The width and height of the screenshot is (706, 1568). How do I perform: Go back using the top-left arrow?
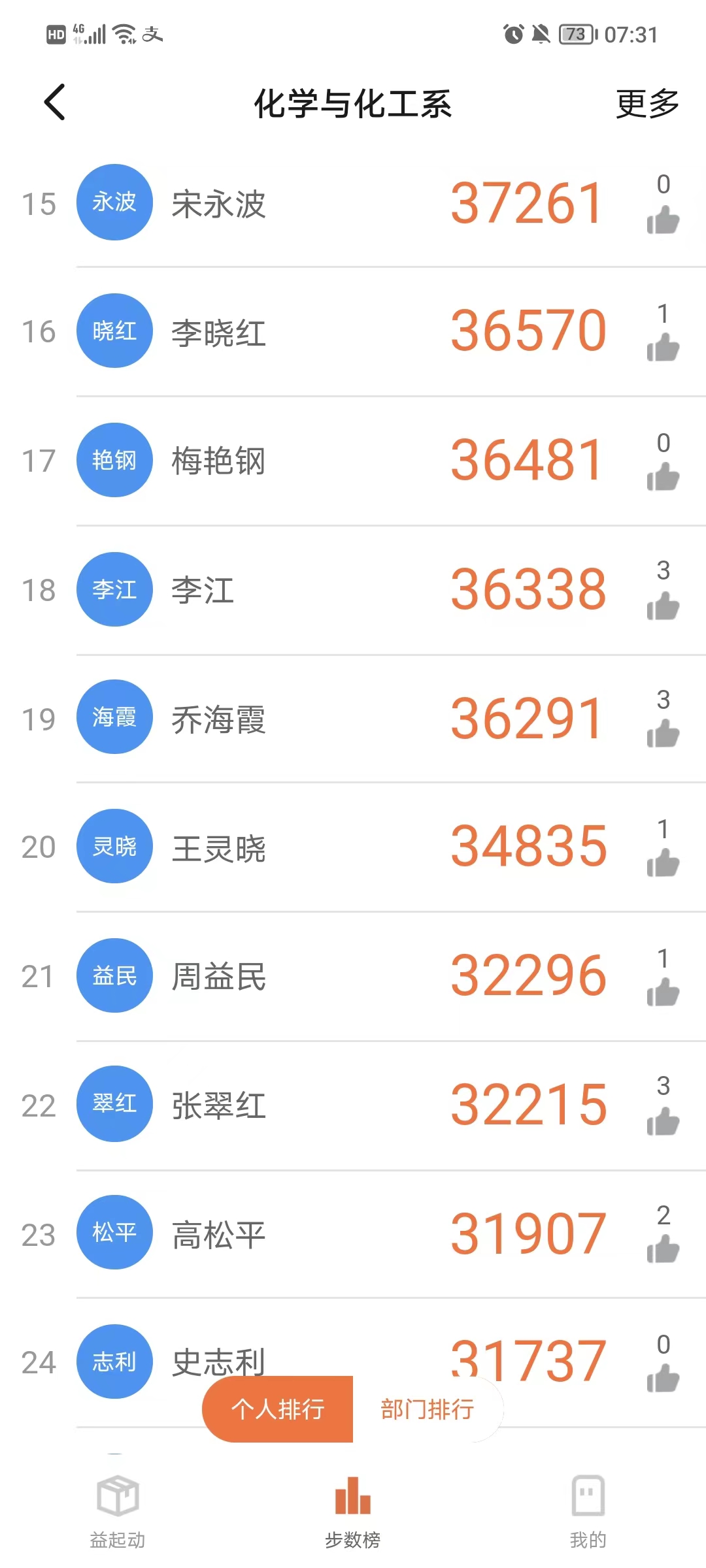55,103
